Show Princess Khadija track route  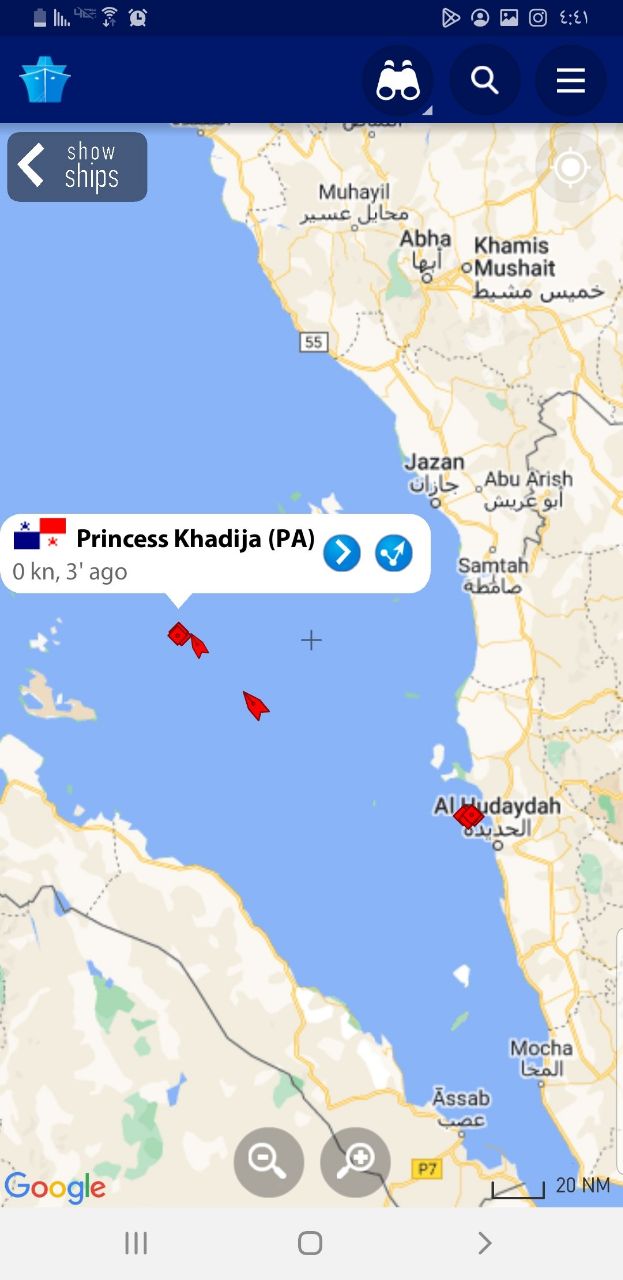[x=394, y=552]
